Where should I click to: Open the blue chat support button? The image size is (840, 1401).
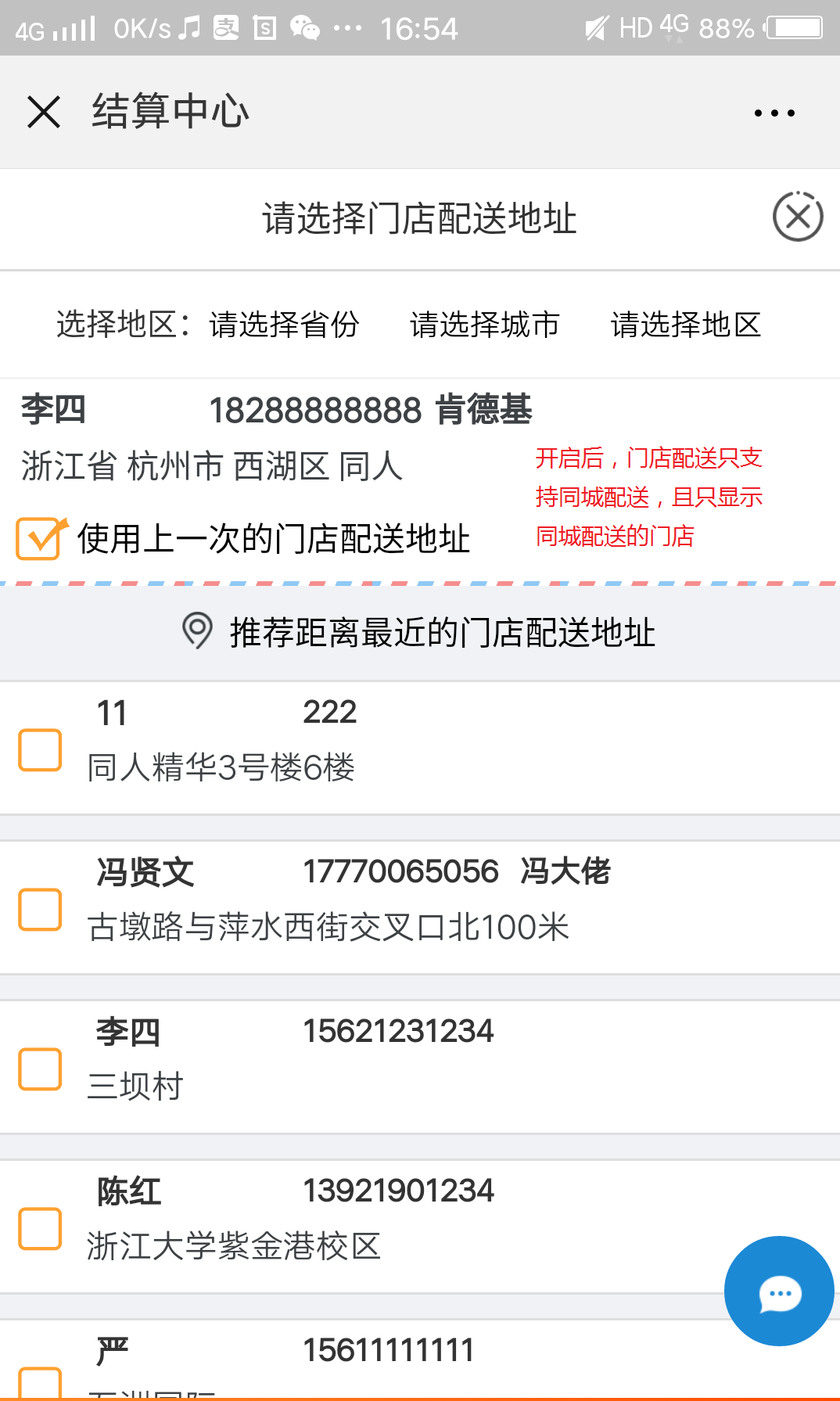tap(779, 1291)
